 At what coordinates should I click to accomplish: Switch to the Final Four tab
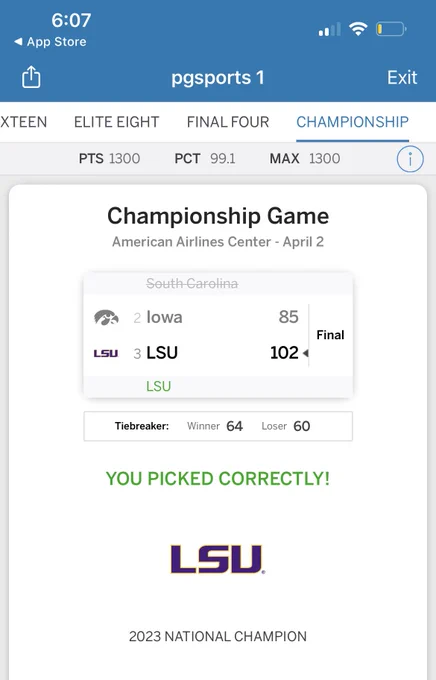[x=228, y=122]
